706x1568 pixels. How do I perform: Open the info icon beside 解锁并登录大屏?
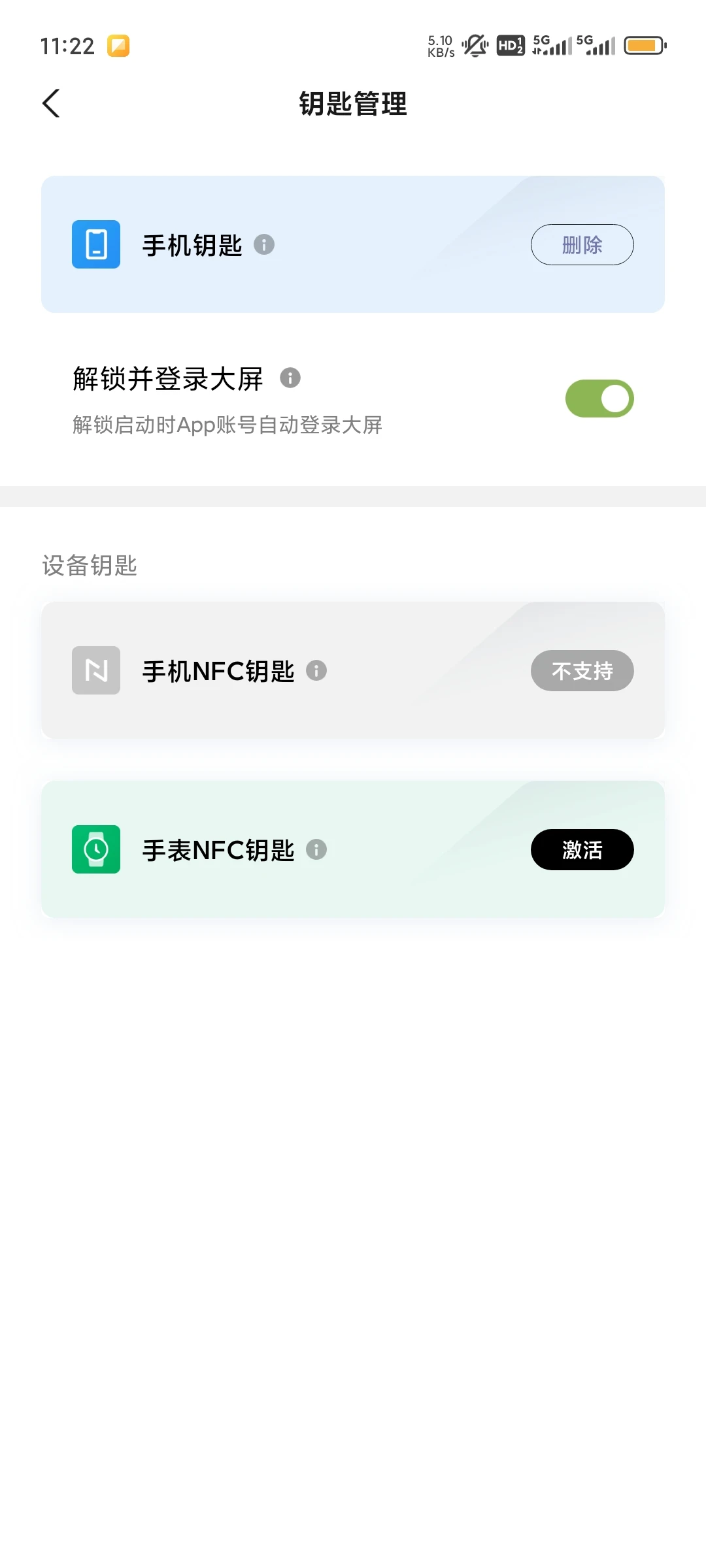click(x=290, y=378)
